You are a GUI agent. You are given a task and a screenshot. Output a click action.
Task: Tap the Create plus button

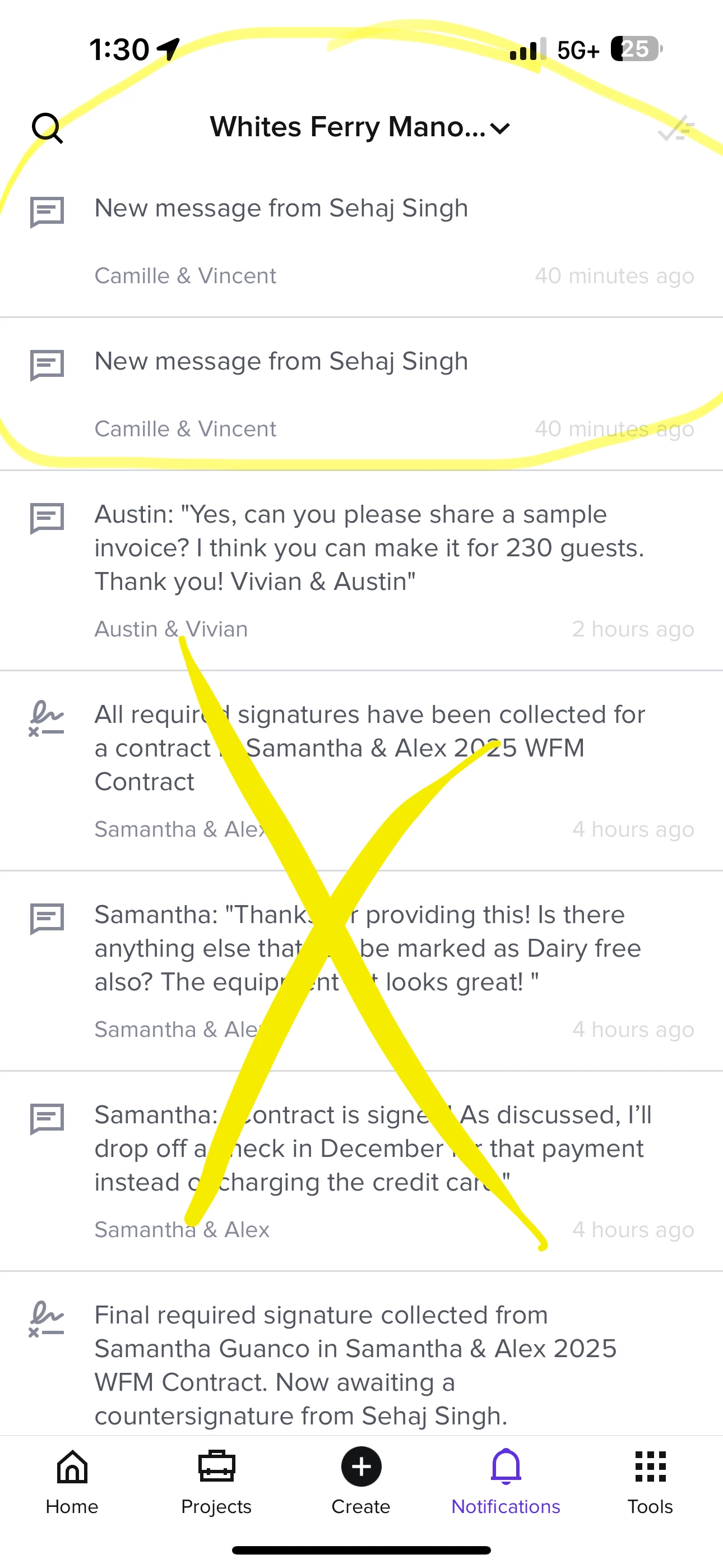tap(361, 1468)
